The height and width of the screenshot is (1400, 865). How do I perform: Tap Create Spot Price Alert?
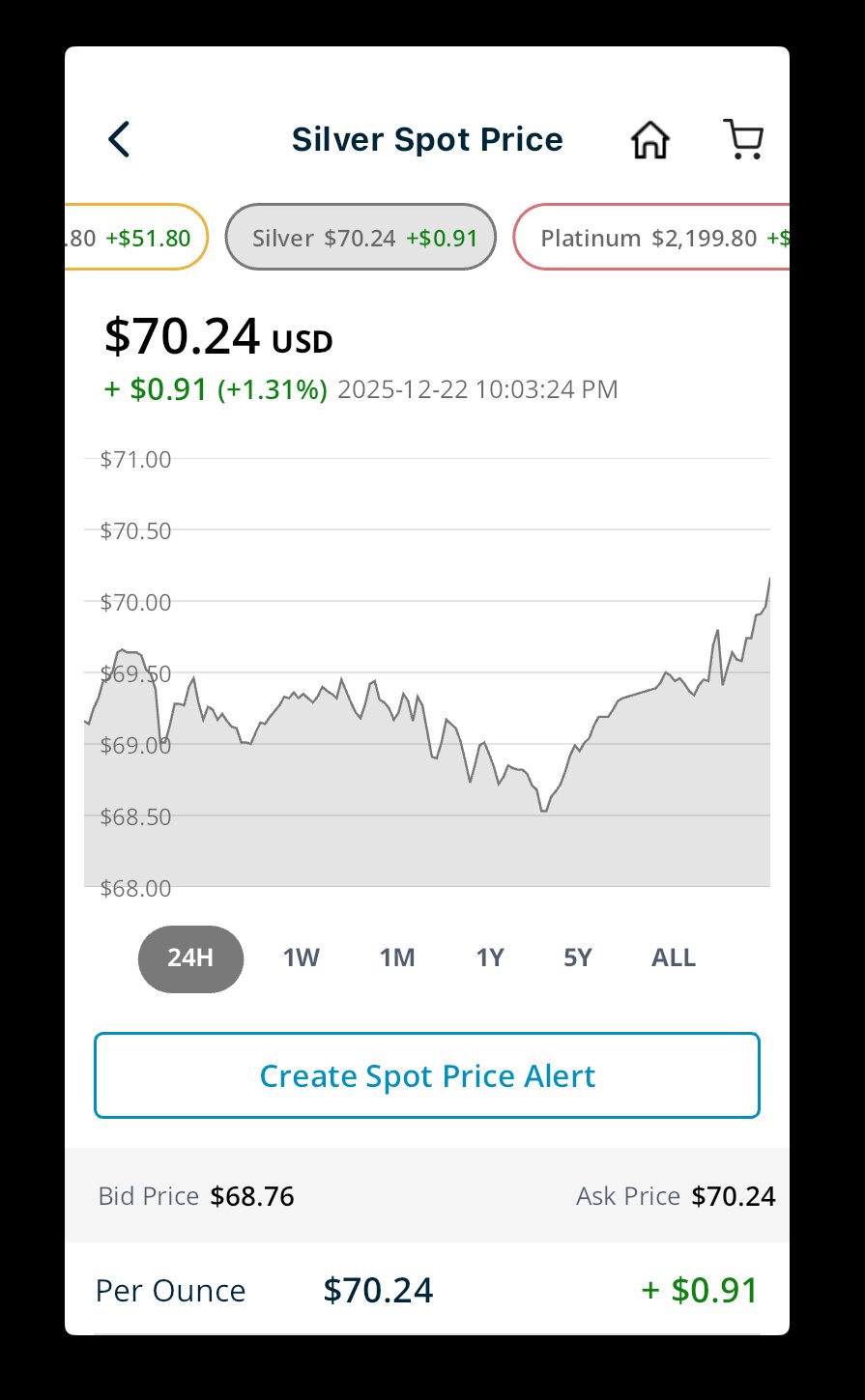(427, 1075)
